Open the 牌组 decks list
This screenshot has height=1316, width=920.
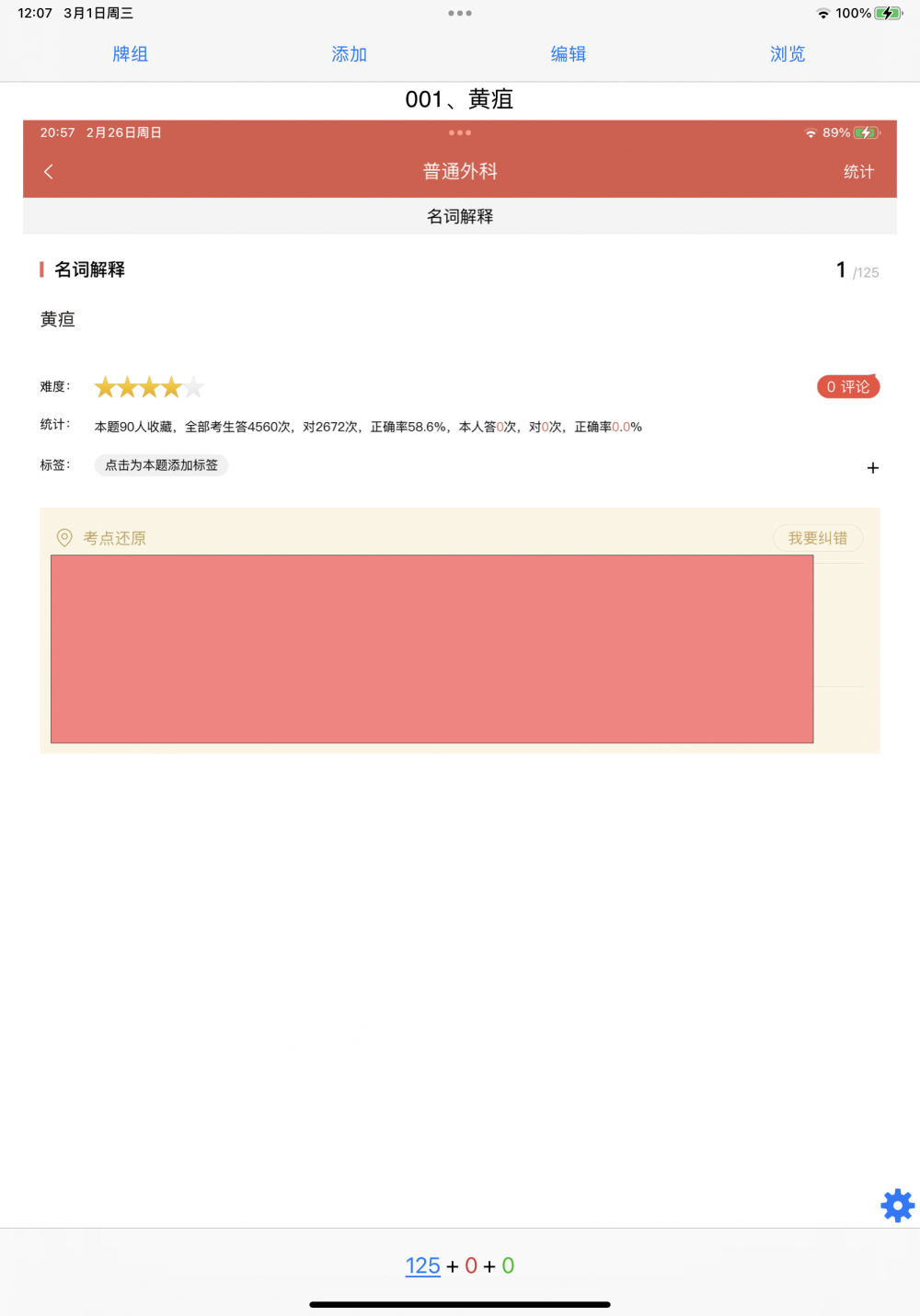coord(130,54)
